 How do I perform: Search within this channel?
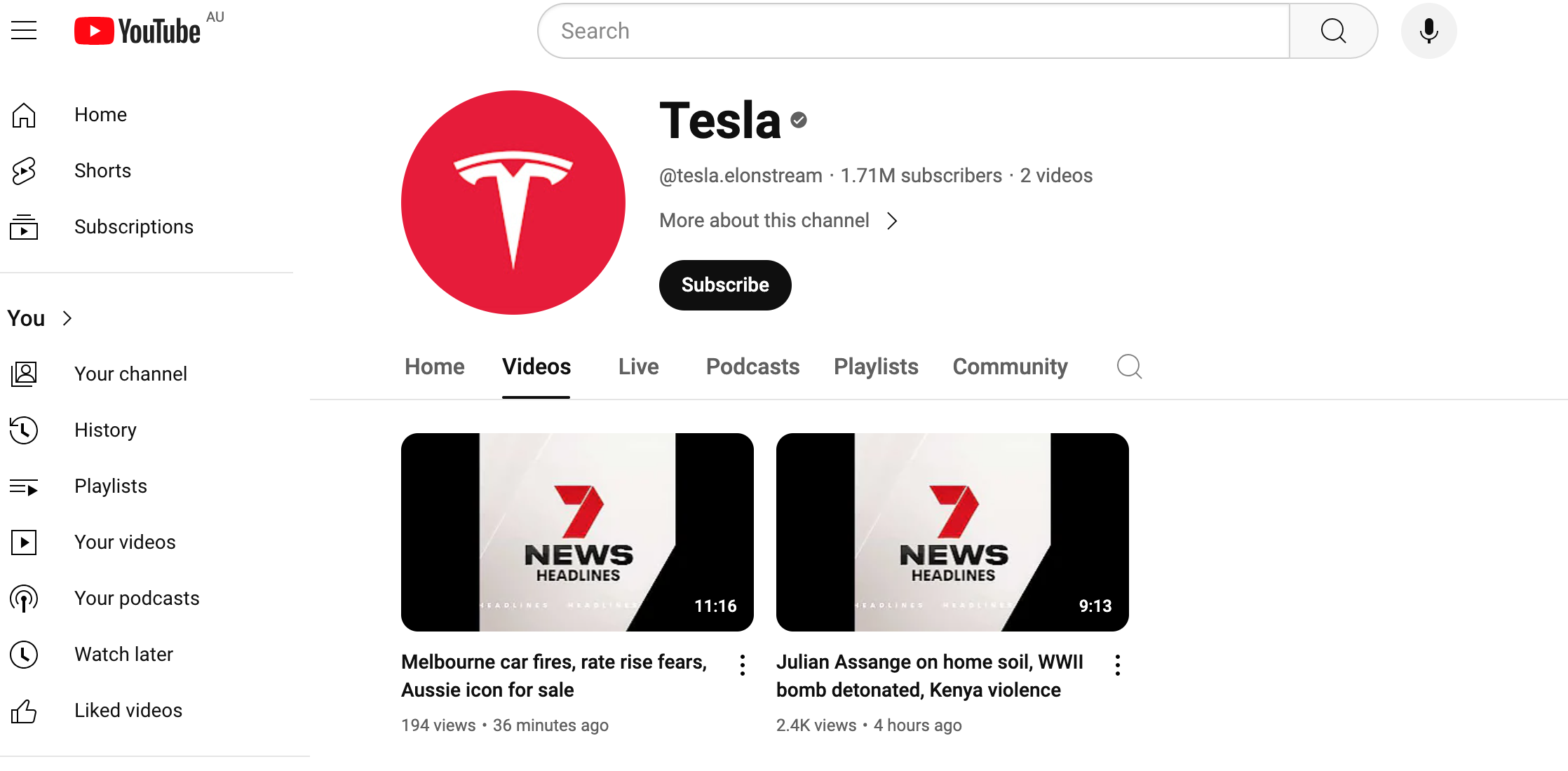pyautogui.click(x=1129, y=367)
